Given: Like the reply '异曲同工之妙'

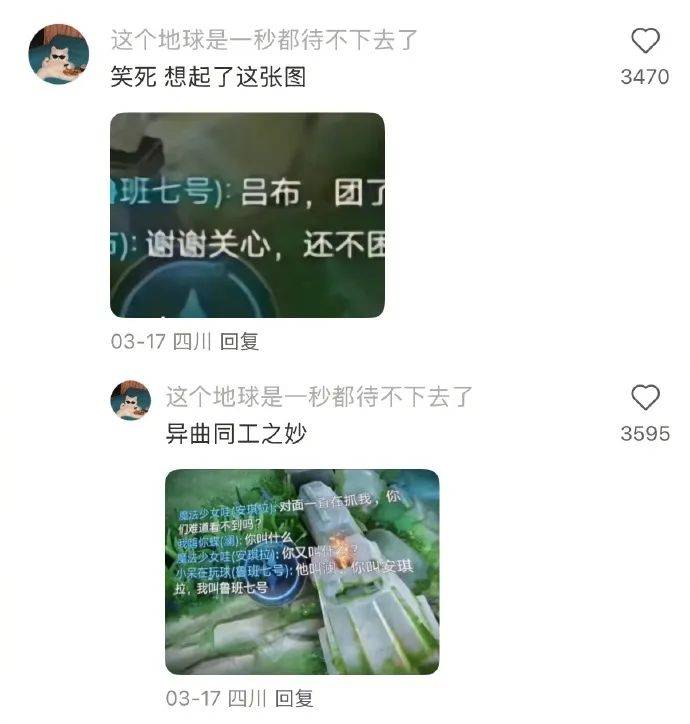Looking at the screenshot, I should pyautogui.click(x=646, y=398).
